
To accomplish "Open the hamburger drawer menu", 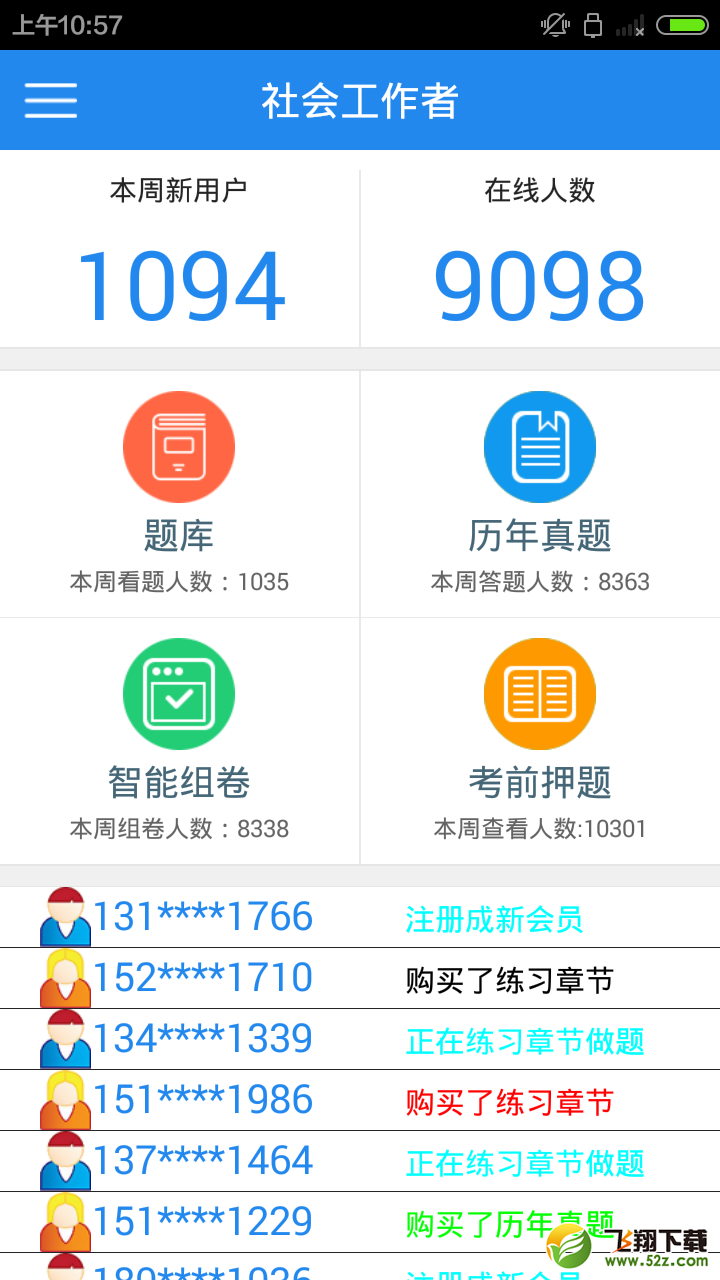I will (51, 100).
